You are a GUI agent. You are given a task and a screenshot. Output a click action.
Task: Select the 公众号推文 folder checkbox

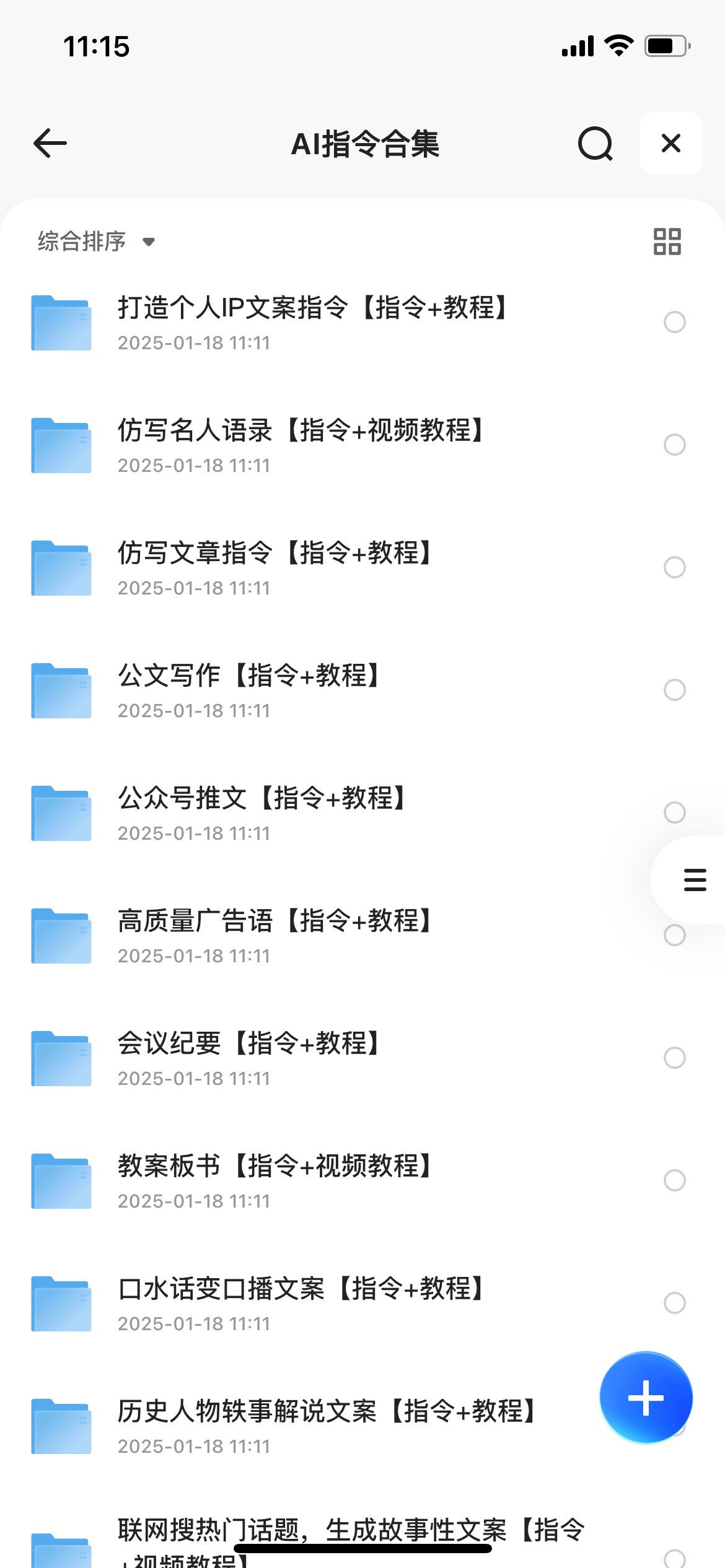[674, 812]
